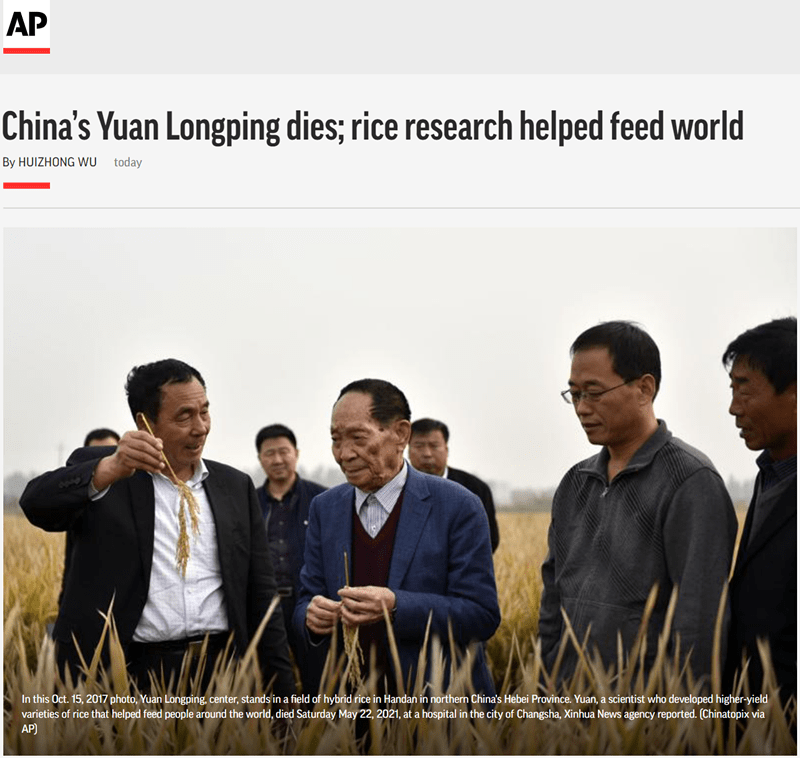
Task: Open author HUIZHONG WU's page
Action: pyautogui.click(x=57, y=162)
